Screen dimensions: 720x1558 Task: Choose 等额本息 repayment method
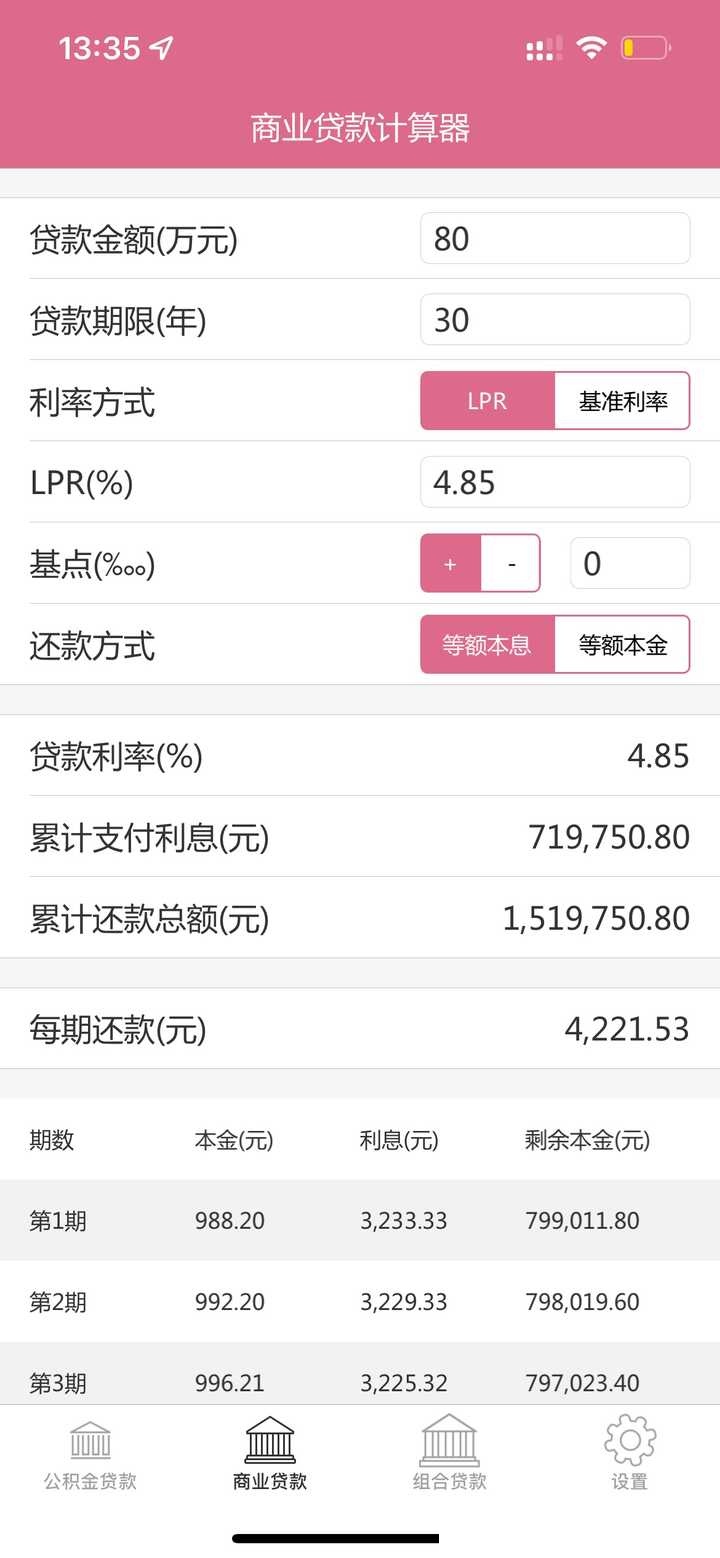tap(487, 645)
